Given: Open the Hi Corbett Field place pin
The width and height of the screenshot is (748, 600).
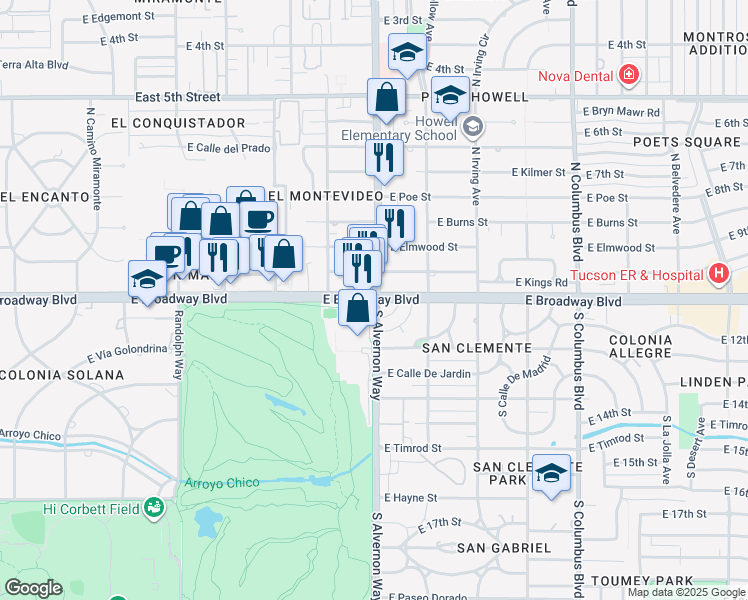Looking at the screenshot, I should tap(154, 508).
